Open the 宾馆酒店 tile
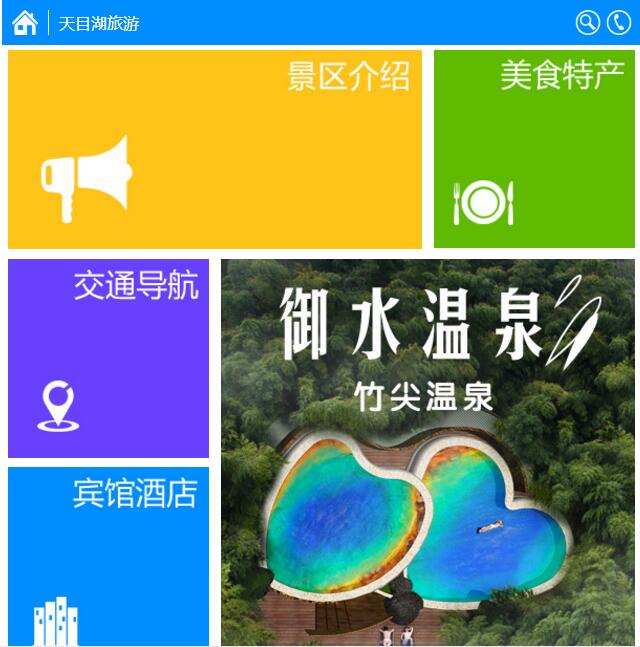This screenshot has width=640, height=647. click(x=108, y=556)
